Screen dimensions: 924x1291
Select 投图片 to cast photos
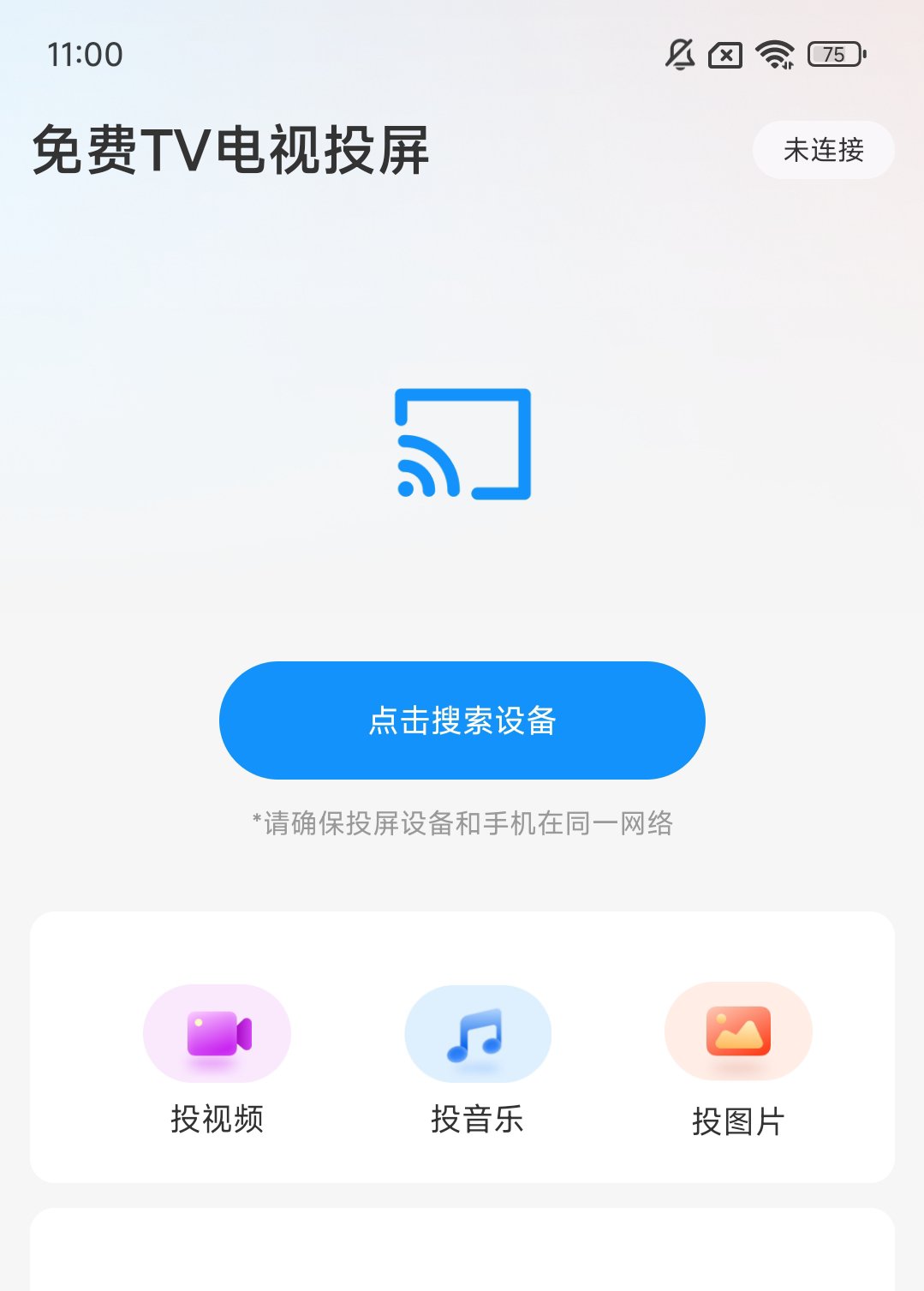pos(737,1058)
